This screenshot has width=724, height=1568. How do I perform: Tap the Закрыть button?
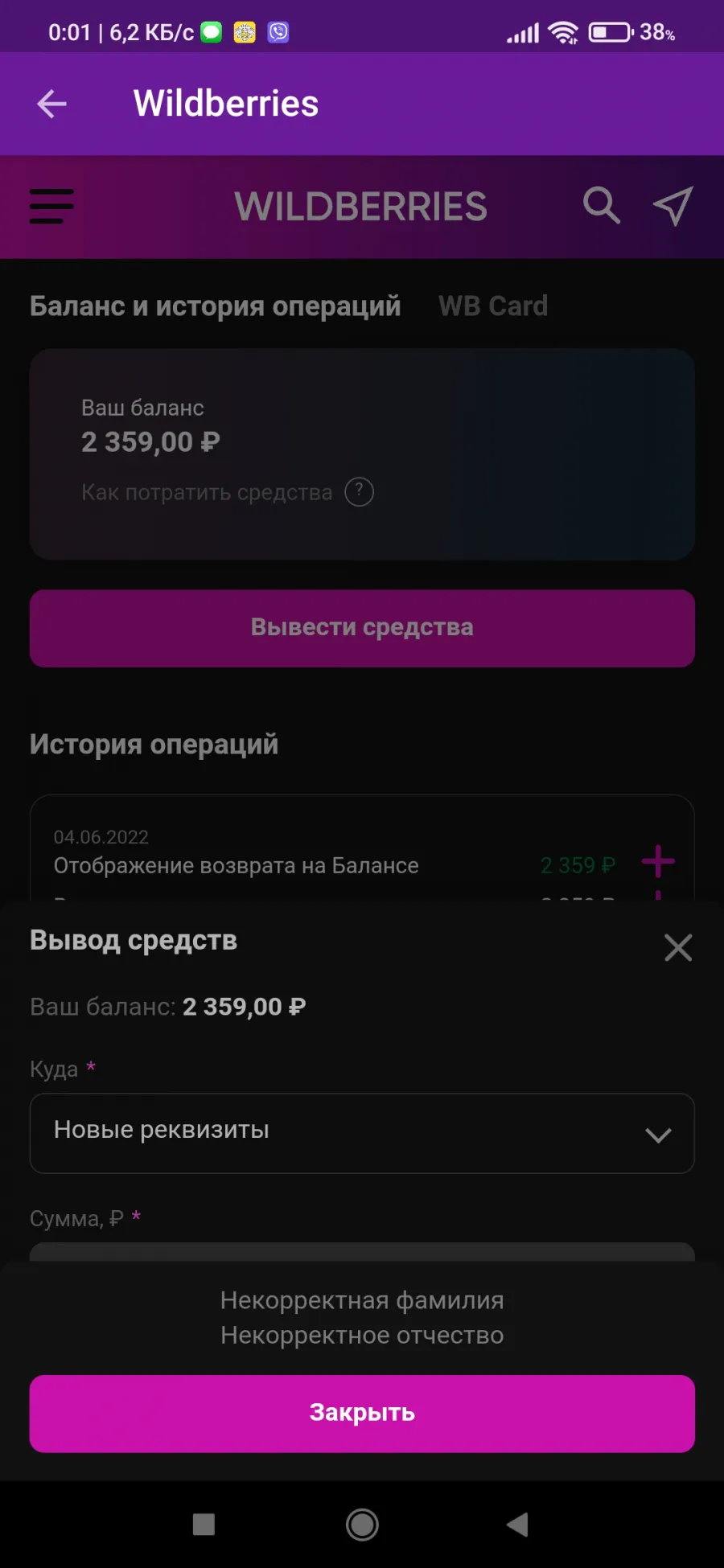pyautogui.click(x=362, y=1413)
